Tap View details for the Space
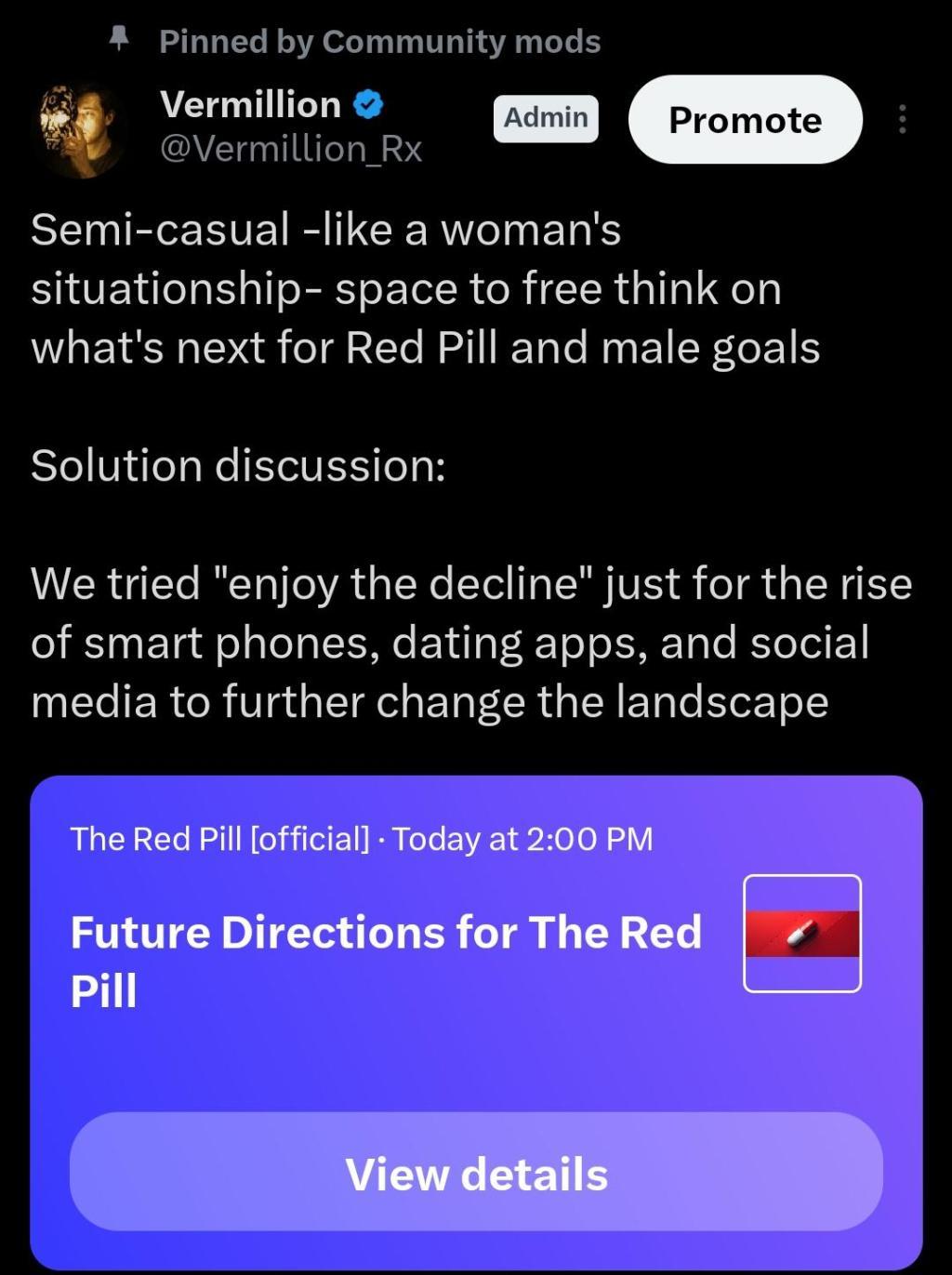The height and width of the screenshot is (1275, 952). coord(476,1173)
